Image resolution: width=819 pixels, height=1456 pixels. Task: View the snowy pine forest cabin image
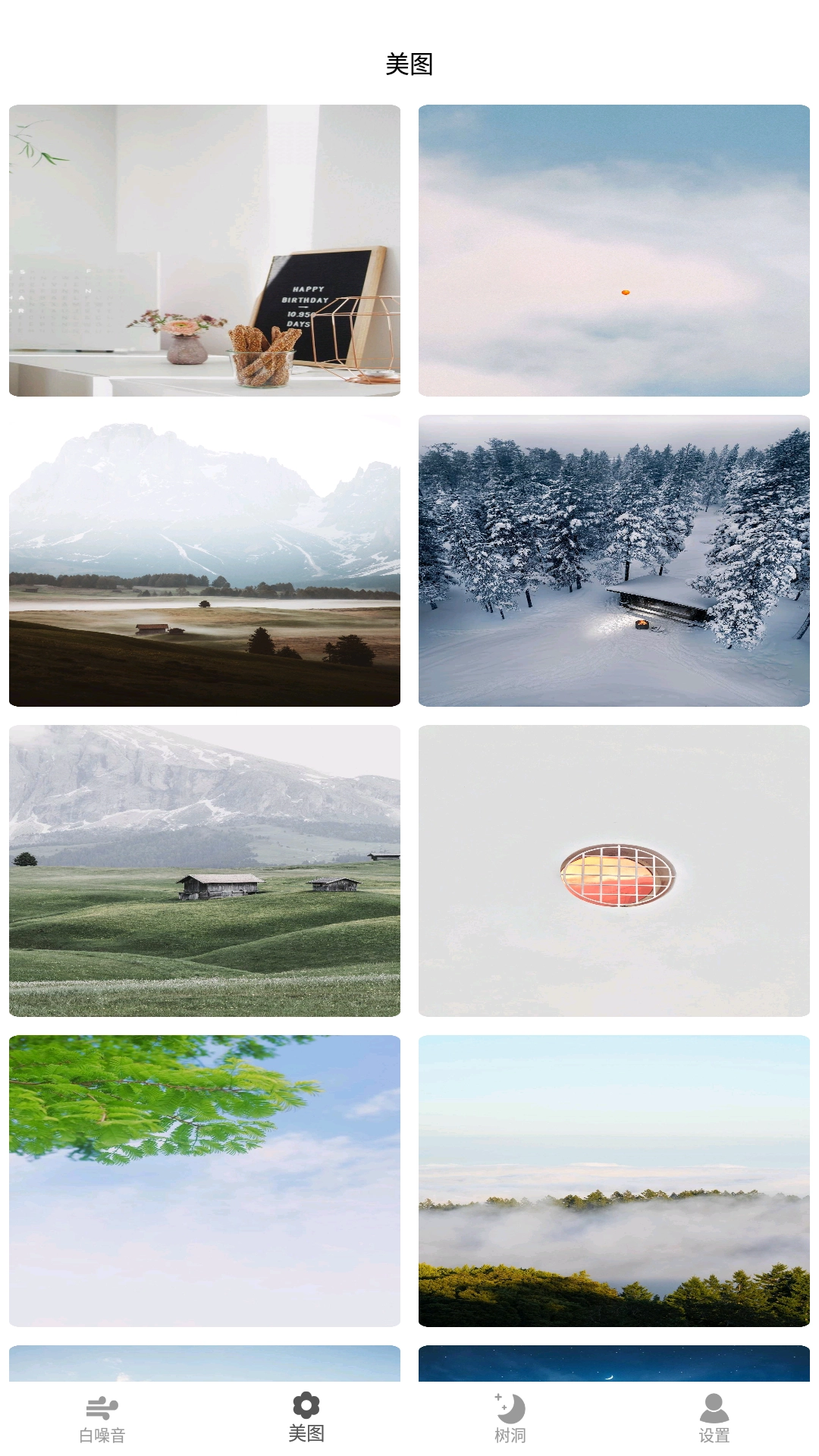[614, 560]
